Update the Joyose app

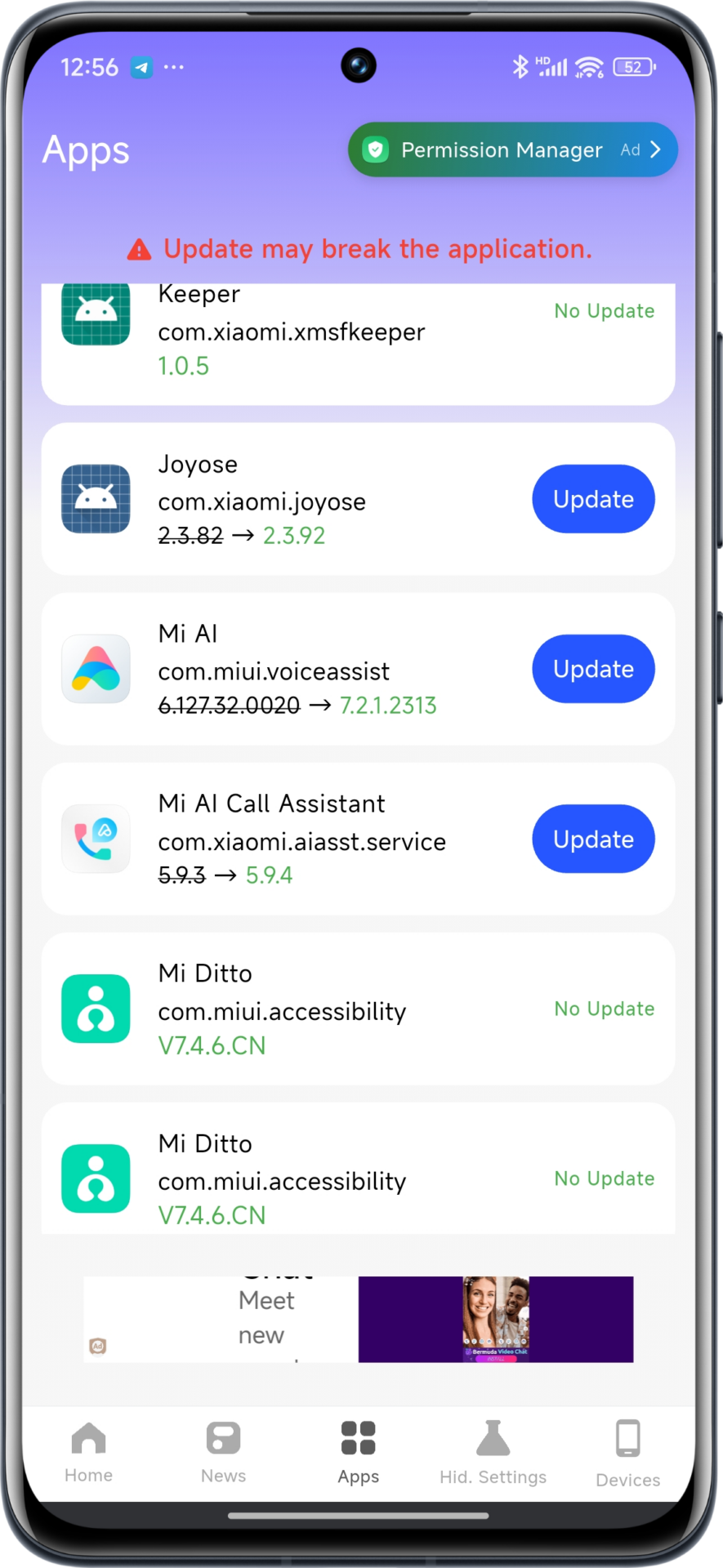(593, 499)
